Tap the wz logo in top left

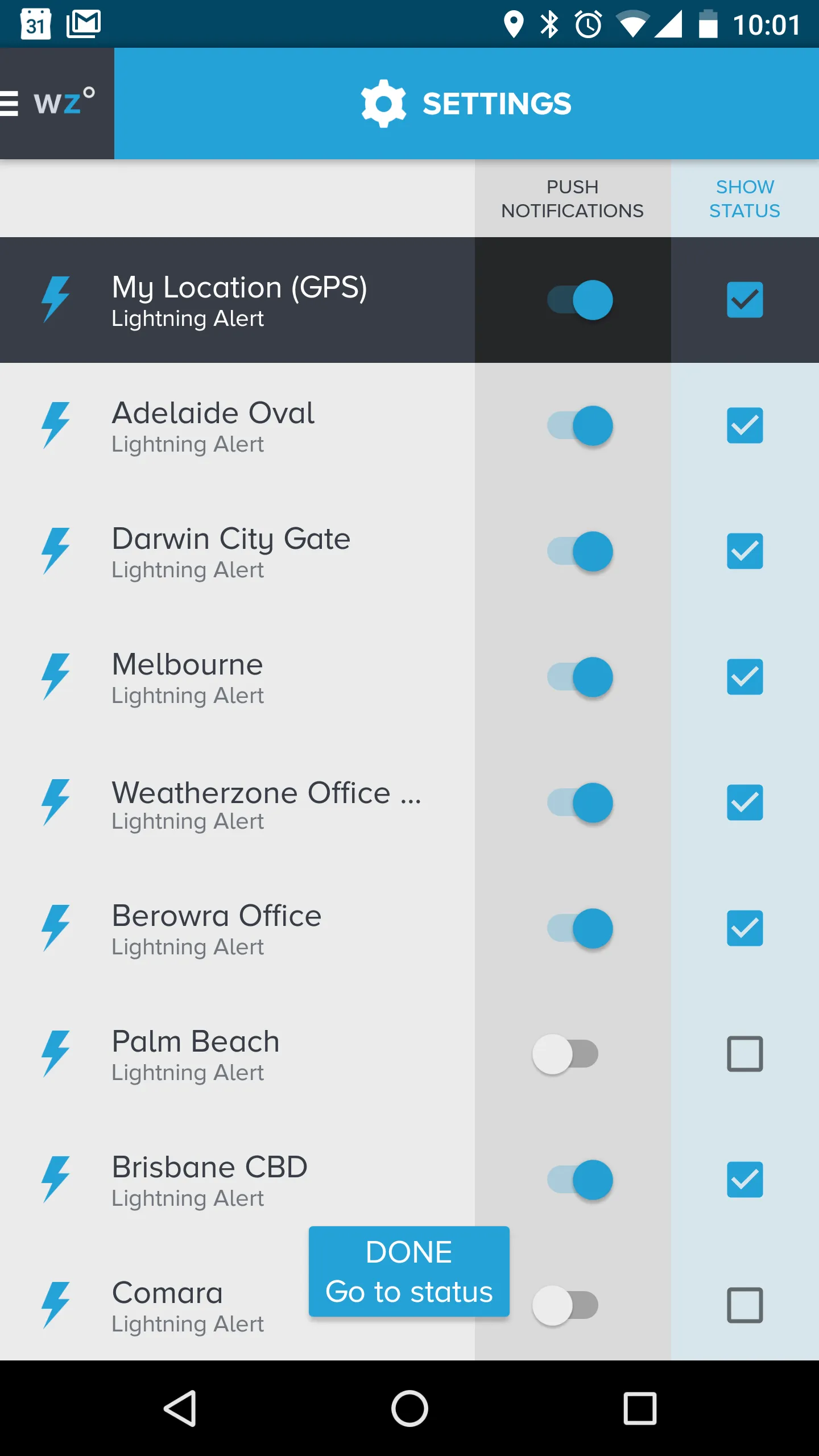pos(63,103)
